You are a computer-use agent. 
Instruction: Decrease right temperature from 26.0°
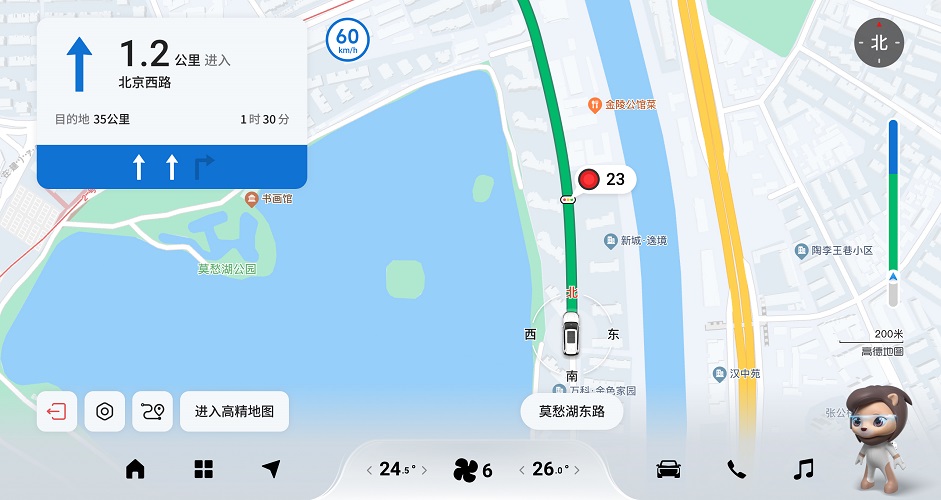pos(521,470)
